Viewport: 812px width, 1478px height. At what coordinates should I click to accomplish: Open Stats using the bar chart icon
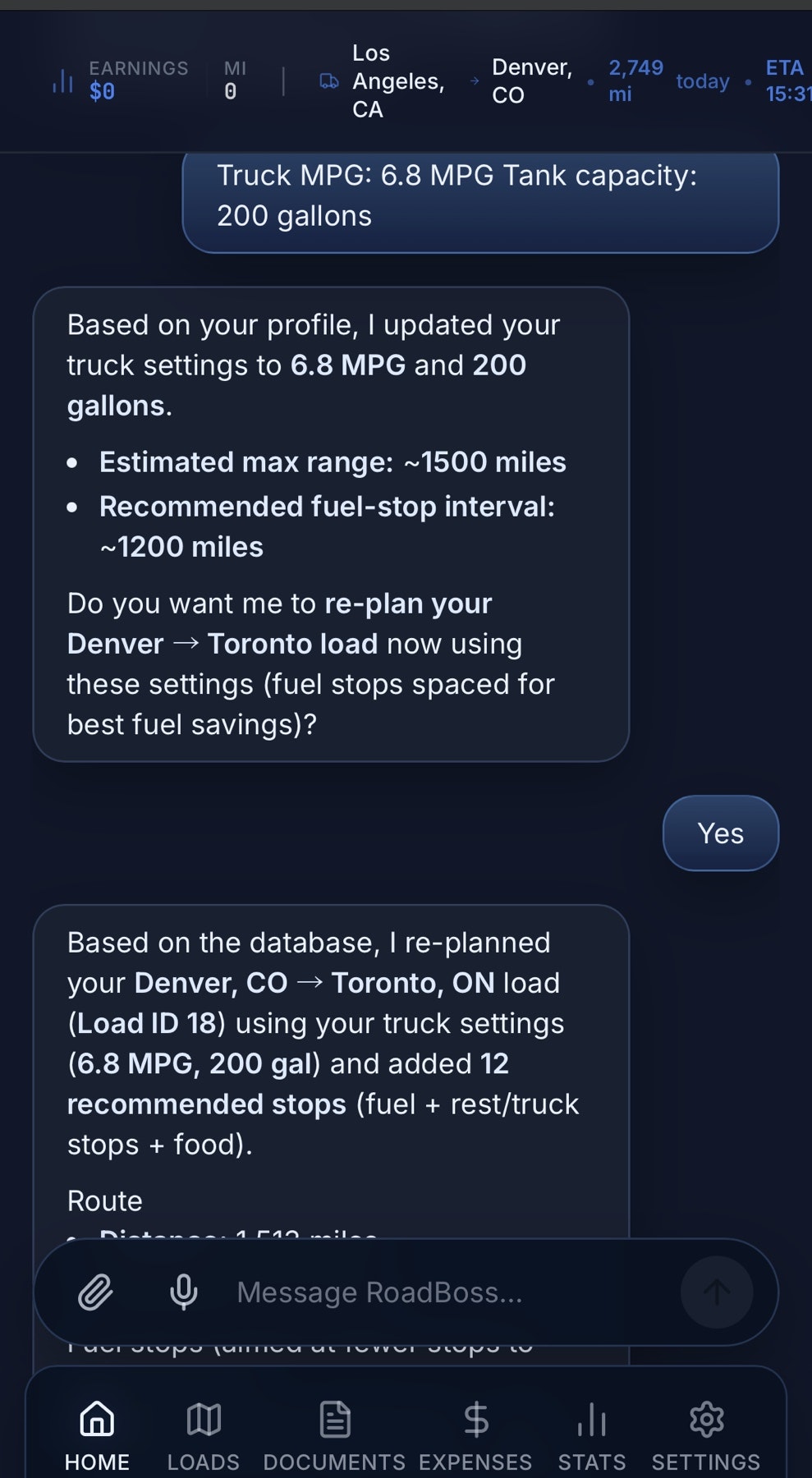[x=591, y=1420]
